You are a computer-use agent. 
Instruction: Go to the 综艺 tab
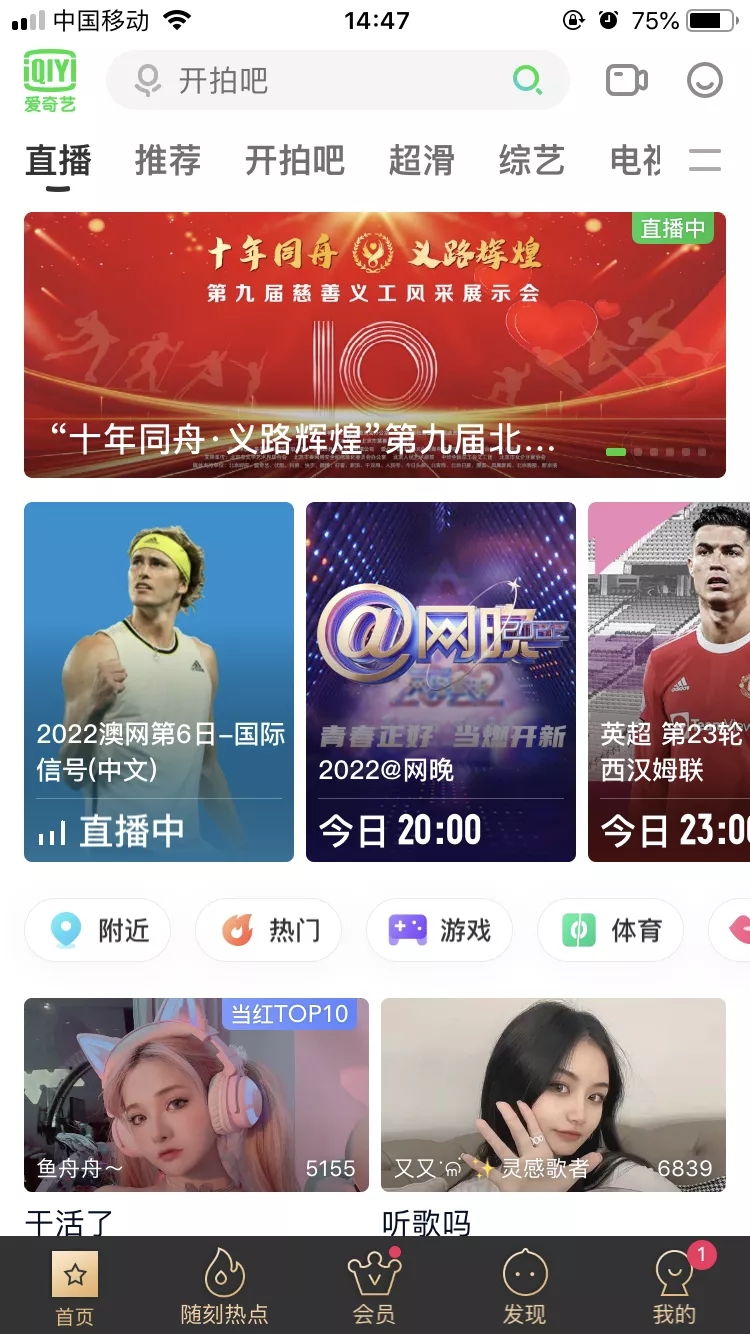[x=532, y=160]
